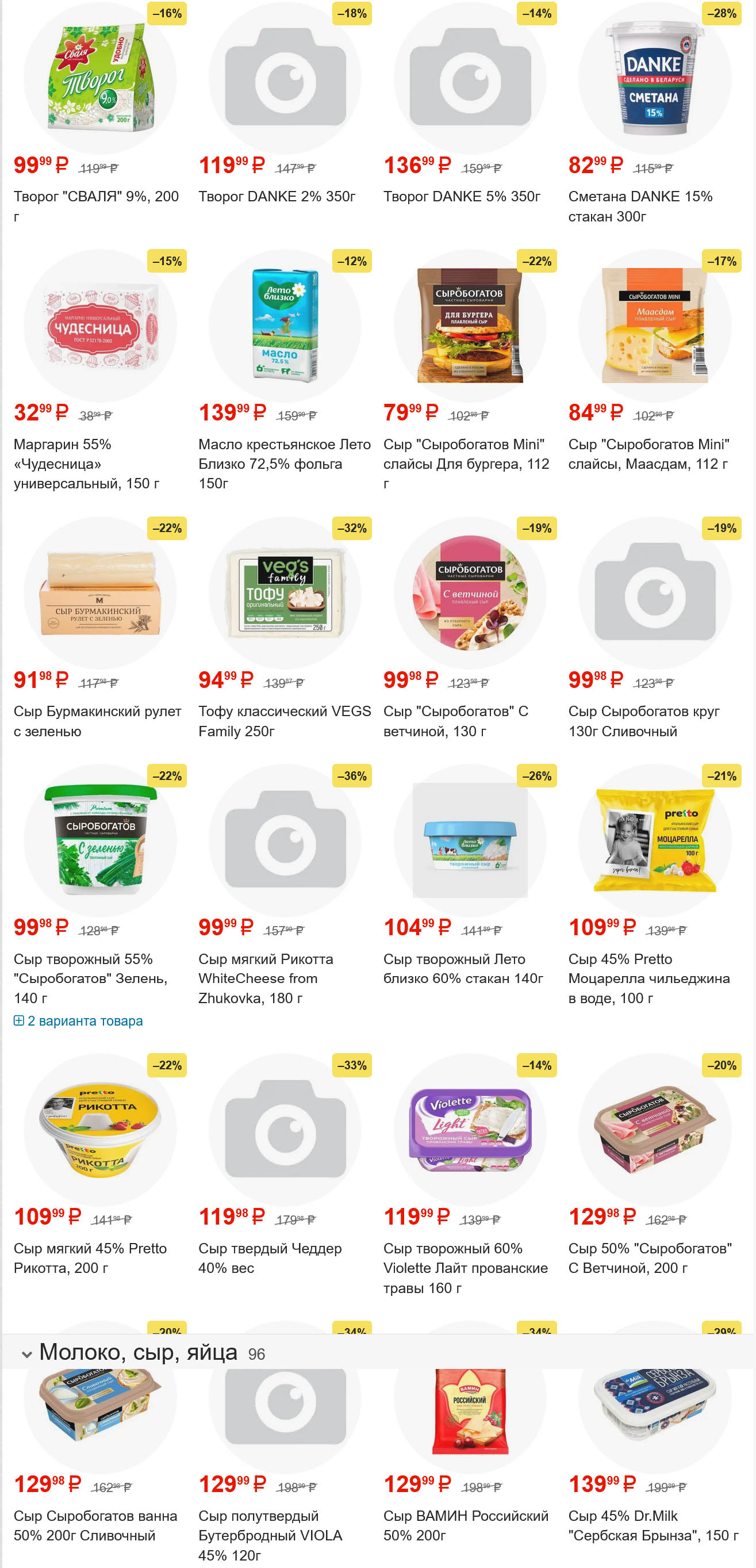
Task: Collapse the "Молоко, сыр, яйца" section header
Action: [x=27, y=1354]
